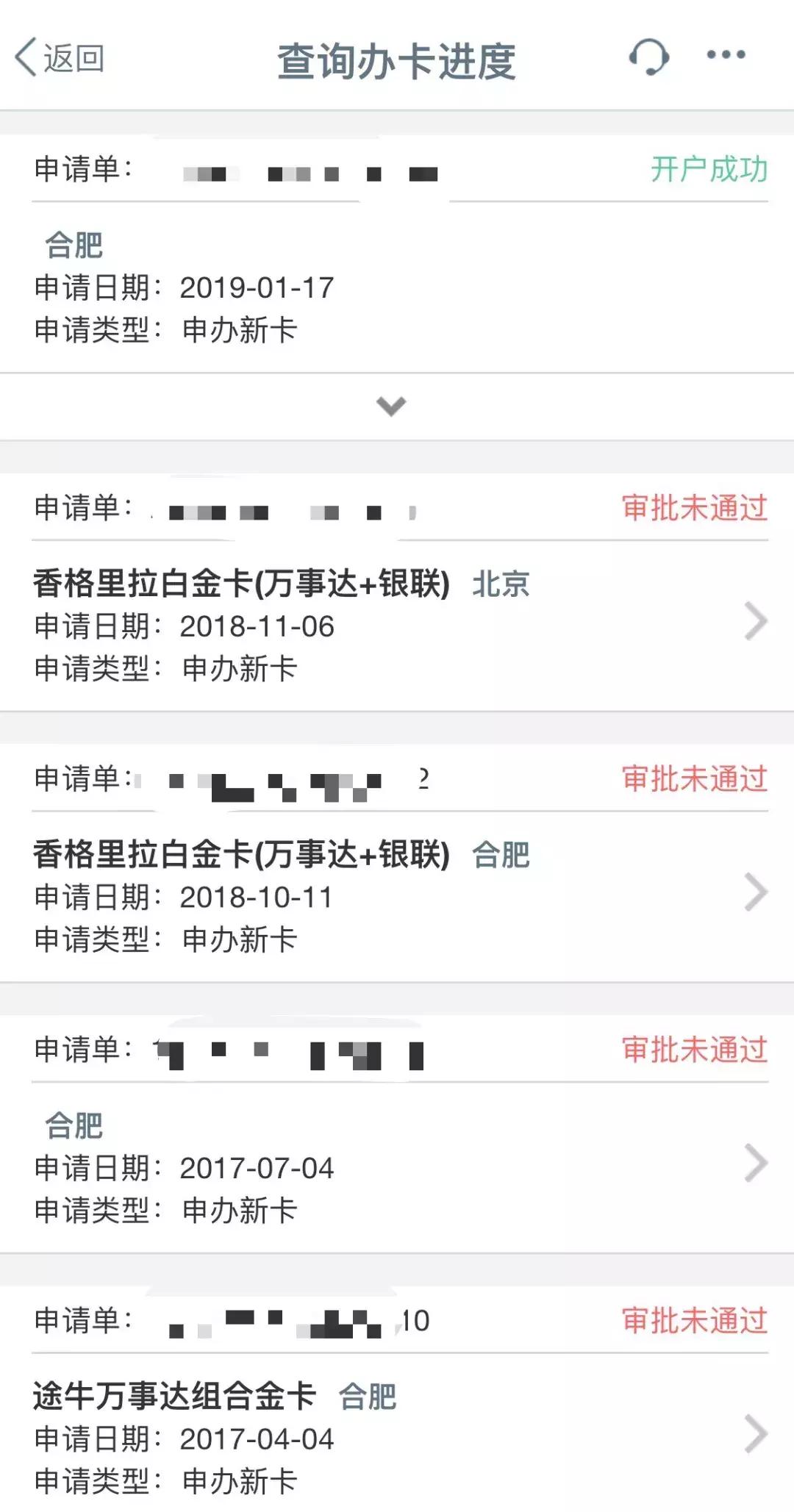Tap the right chevron beside the 2018-10-11 application

pyautogui.click(x=752, y=893)
